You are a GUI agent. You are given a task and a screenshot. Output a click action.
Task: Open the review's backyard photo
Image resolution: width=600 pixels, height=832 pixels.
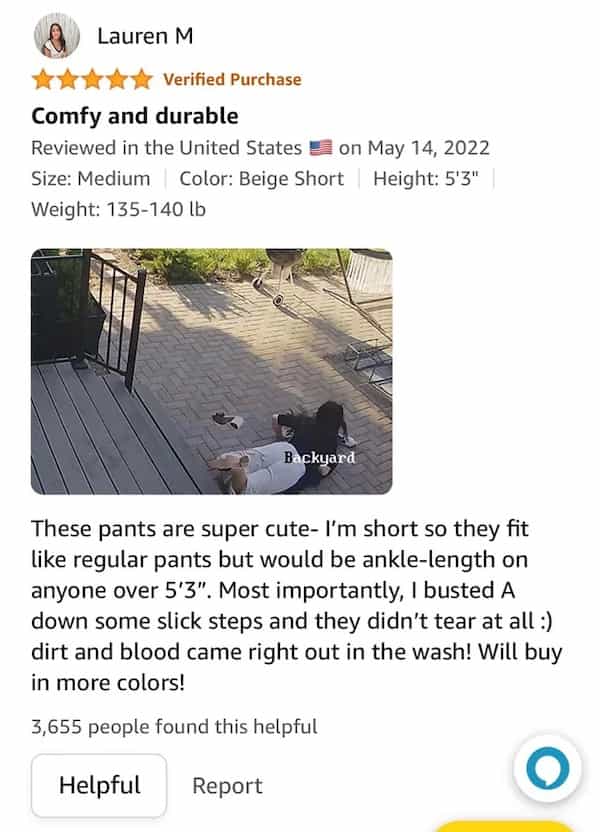[x=212, y=371]
